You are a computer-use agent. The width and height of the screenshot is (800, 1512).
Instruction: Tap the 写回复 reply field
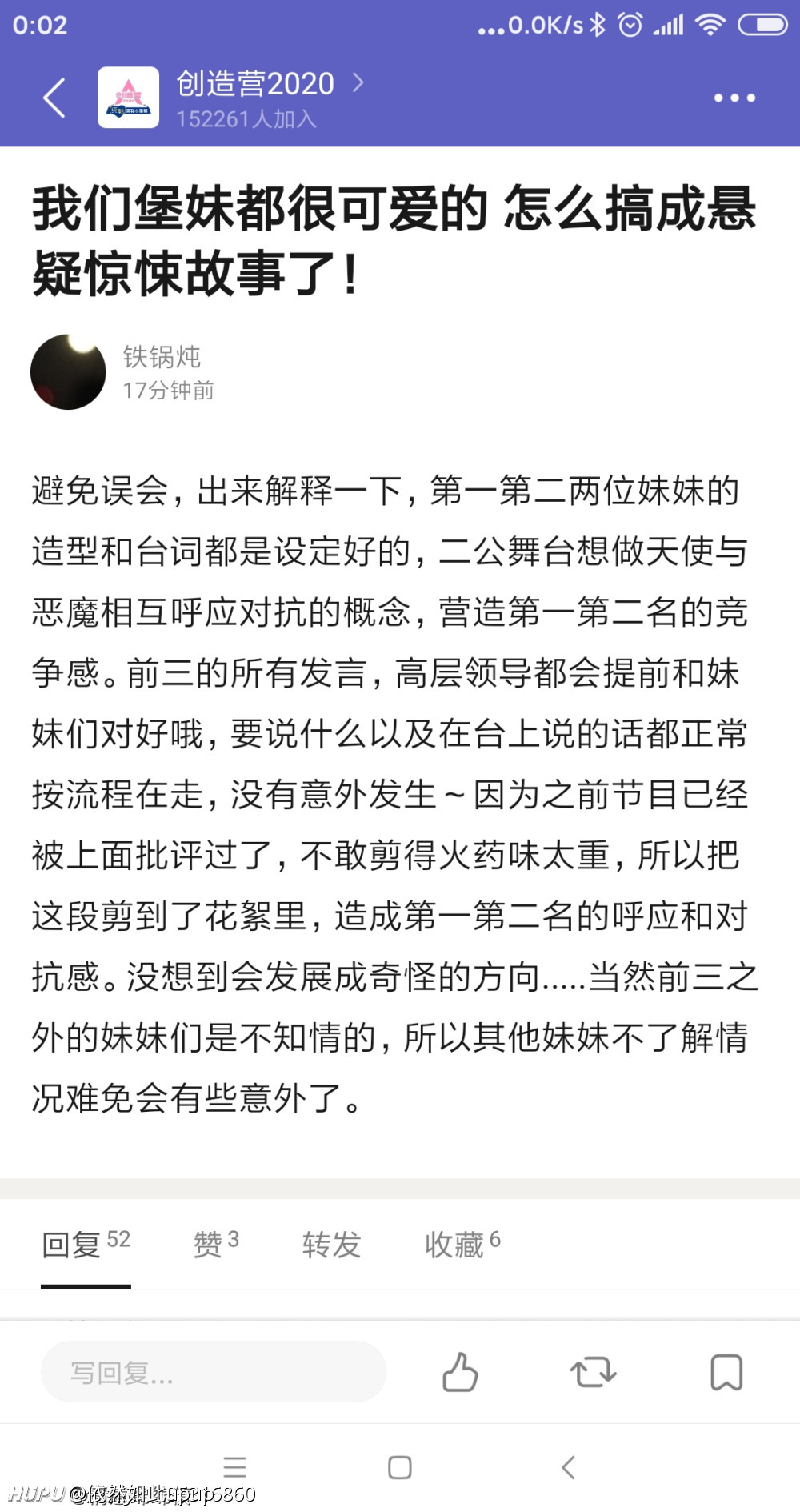point(214,1372)
